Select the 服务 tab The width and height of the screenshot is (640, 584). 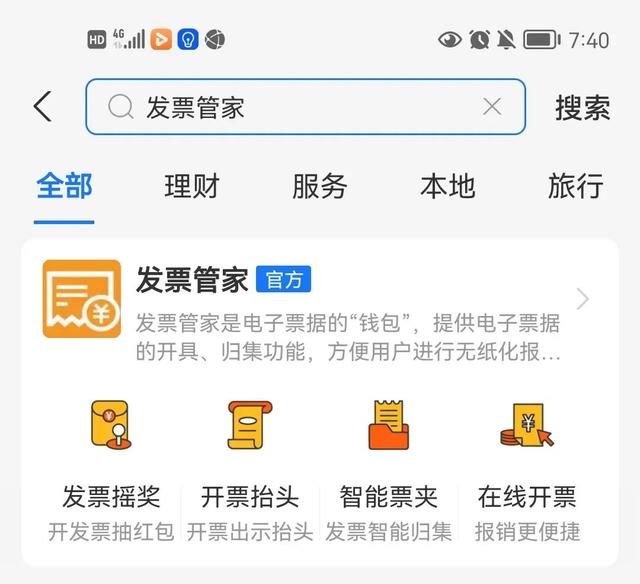tap(319, 186)
